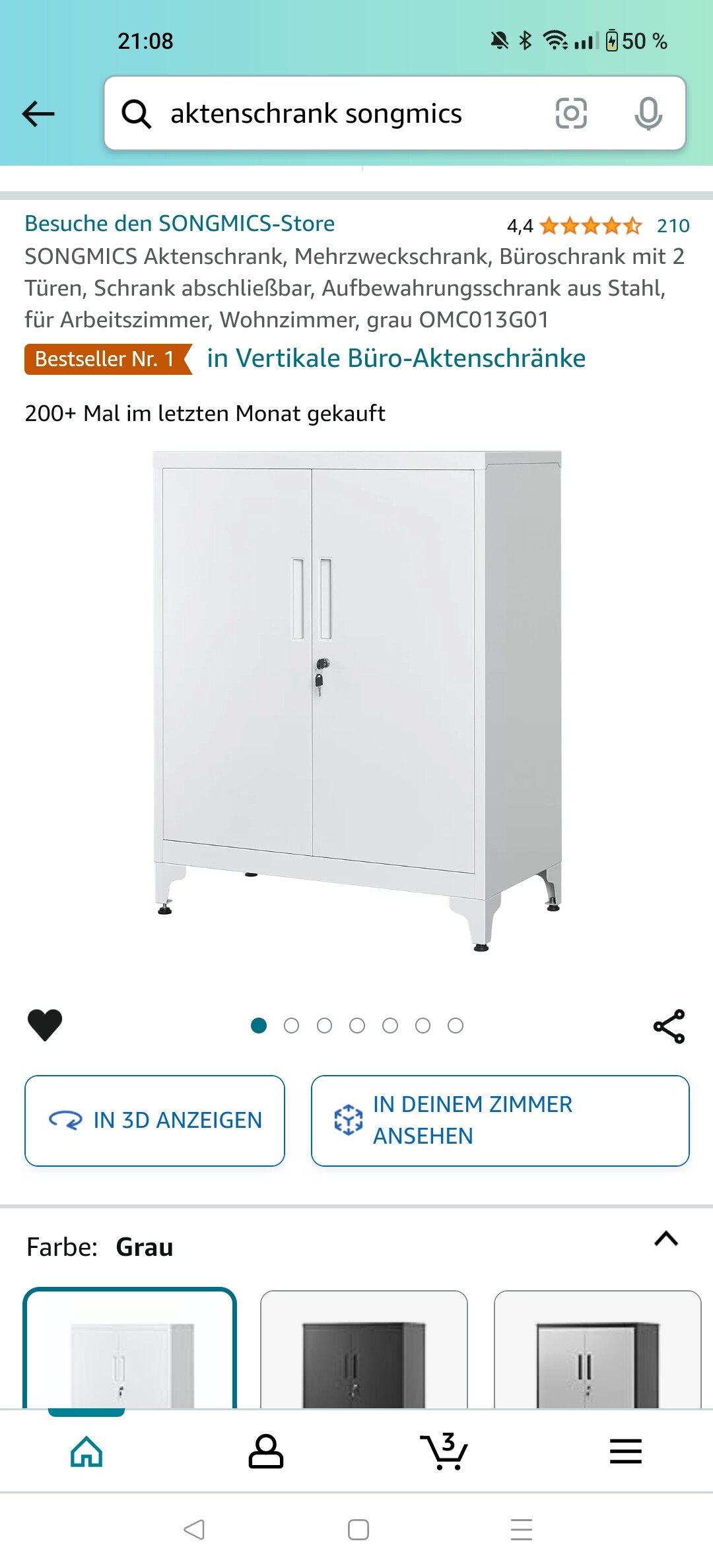Open Vertikale Büro-Aktenschränke bestseller category
Image resolution: width=713 pixels, height=1568 pixels.
(x=396, y=358)
